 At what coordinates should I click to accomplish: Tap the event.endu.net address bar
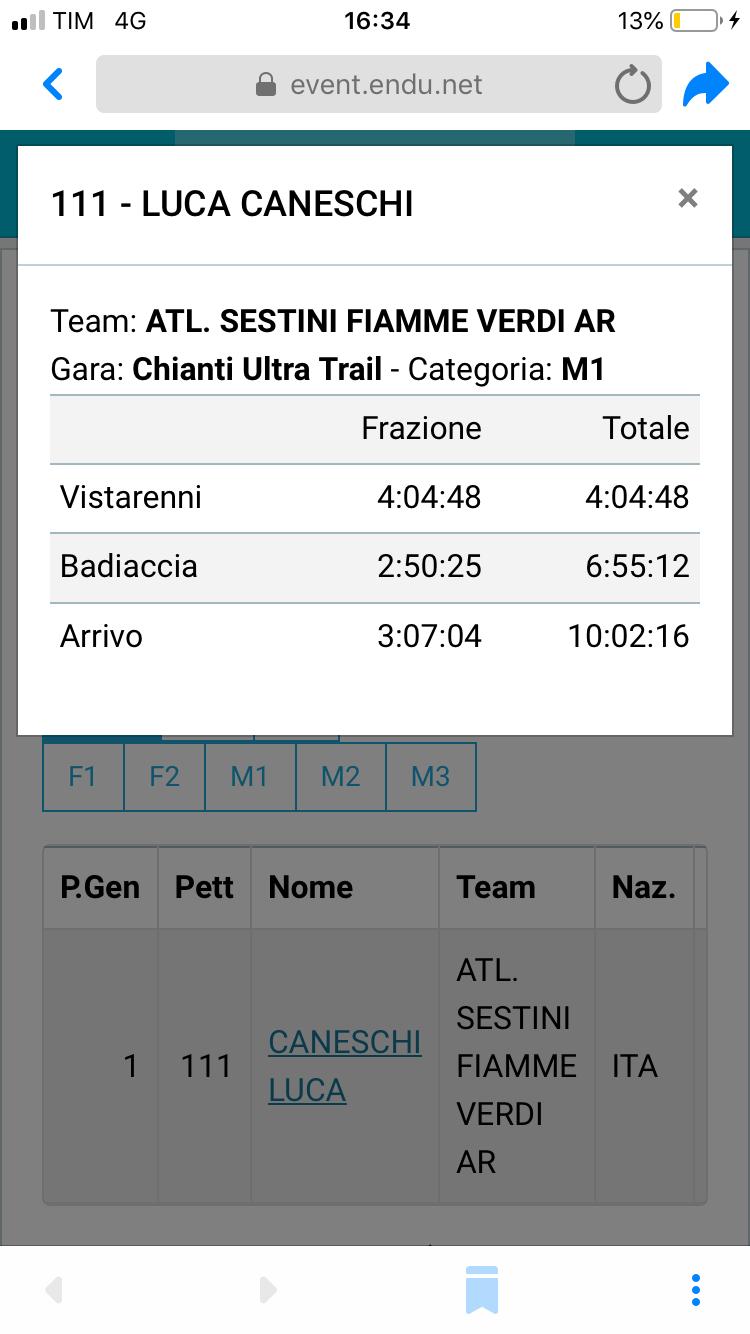point(378,85)
